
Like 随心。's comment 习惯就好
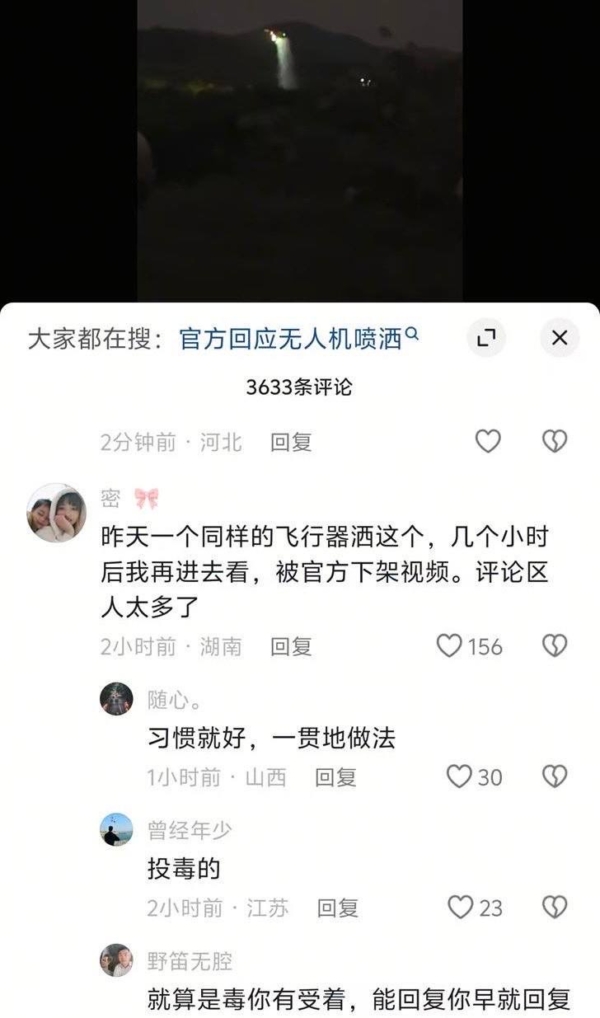[459, 776]
